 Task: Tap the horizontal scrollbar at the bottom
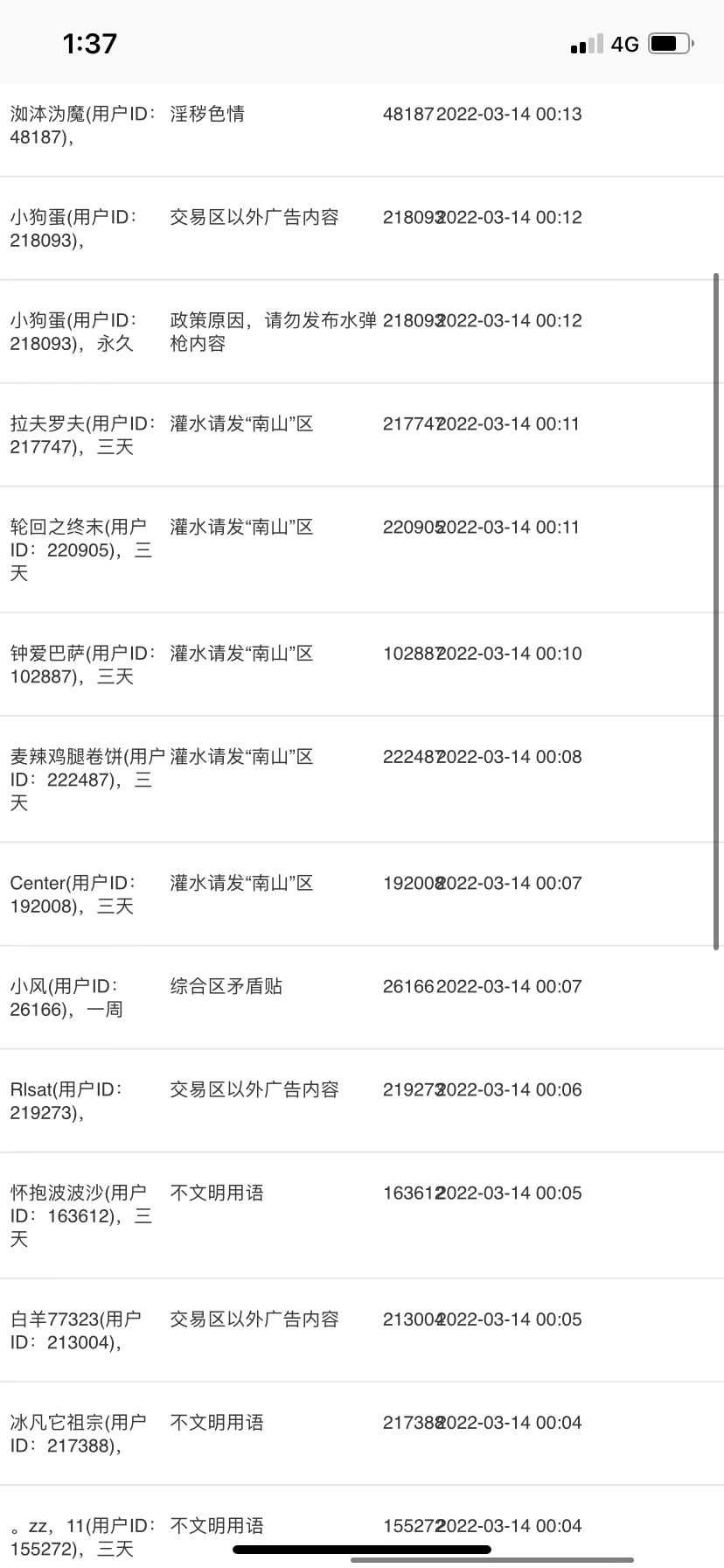[492, 1559]
